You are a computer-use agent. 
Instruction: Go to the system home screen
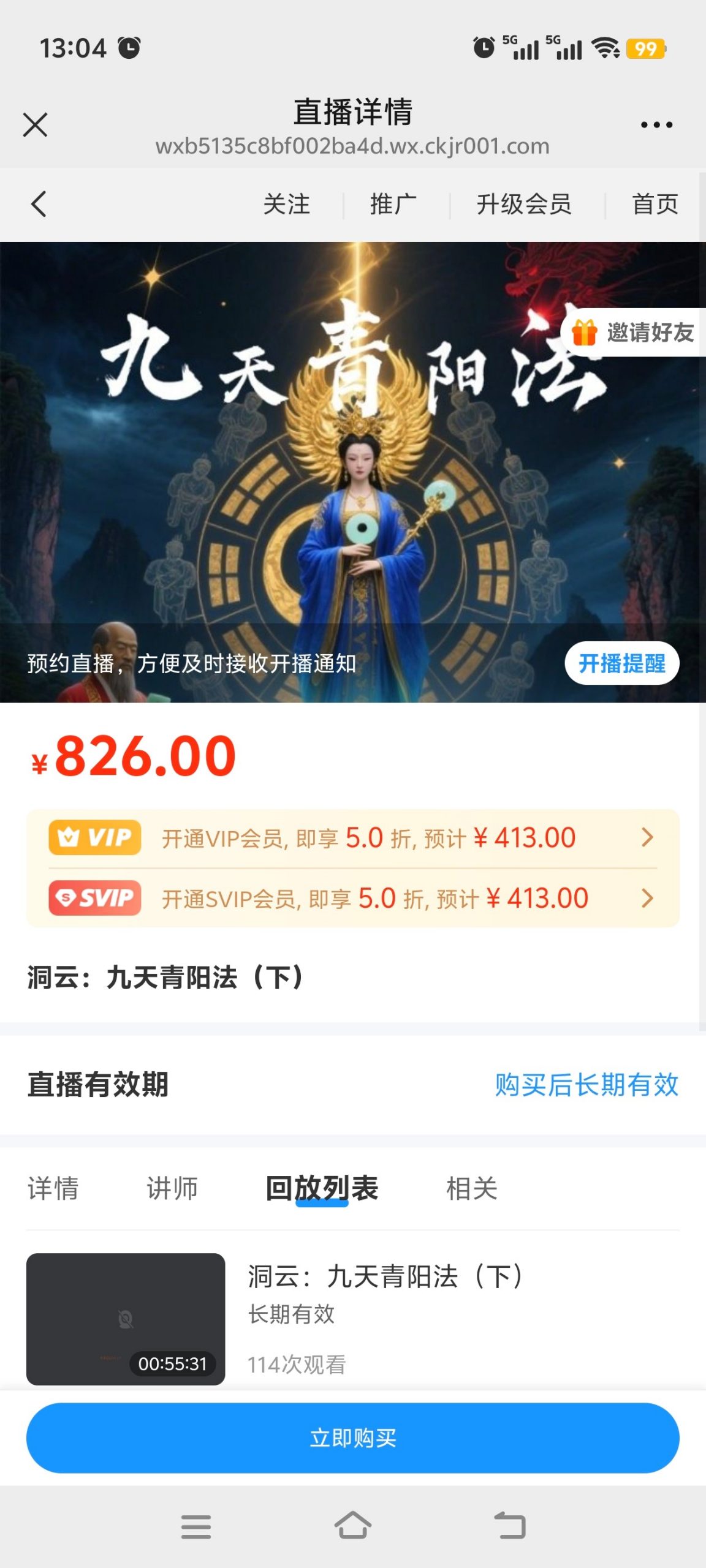click(x=352, y=1525)
